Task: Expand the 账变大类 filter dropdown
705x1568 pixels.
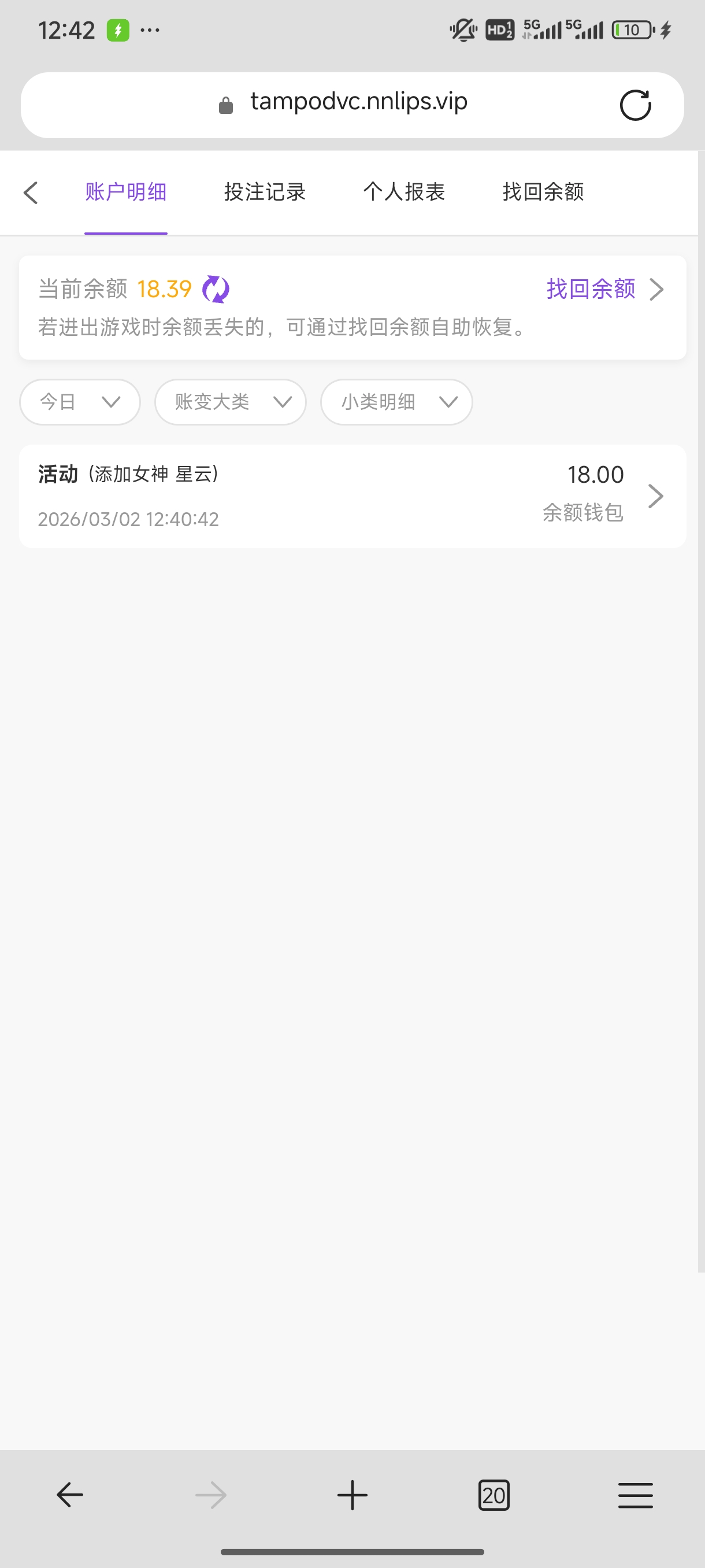Action: coord(230,402)
